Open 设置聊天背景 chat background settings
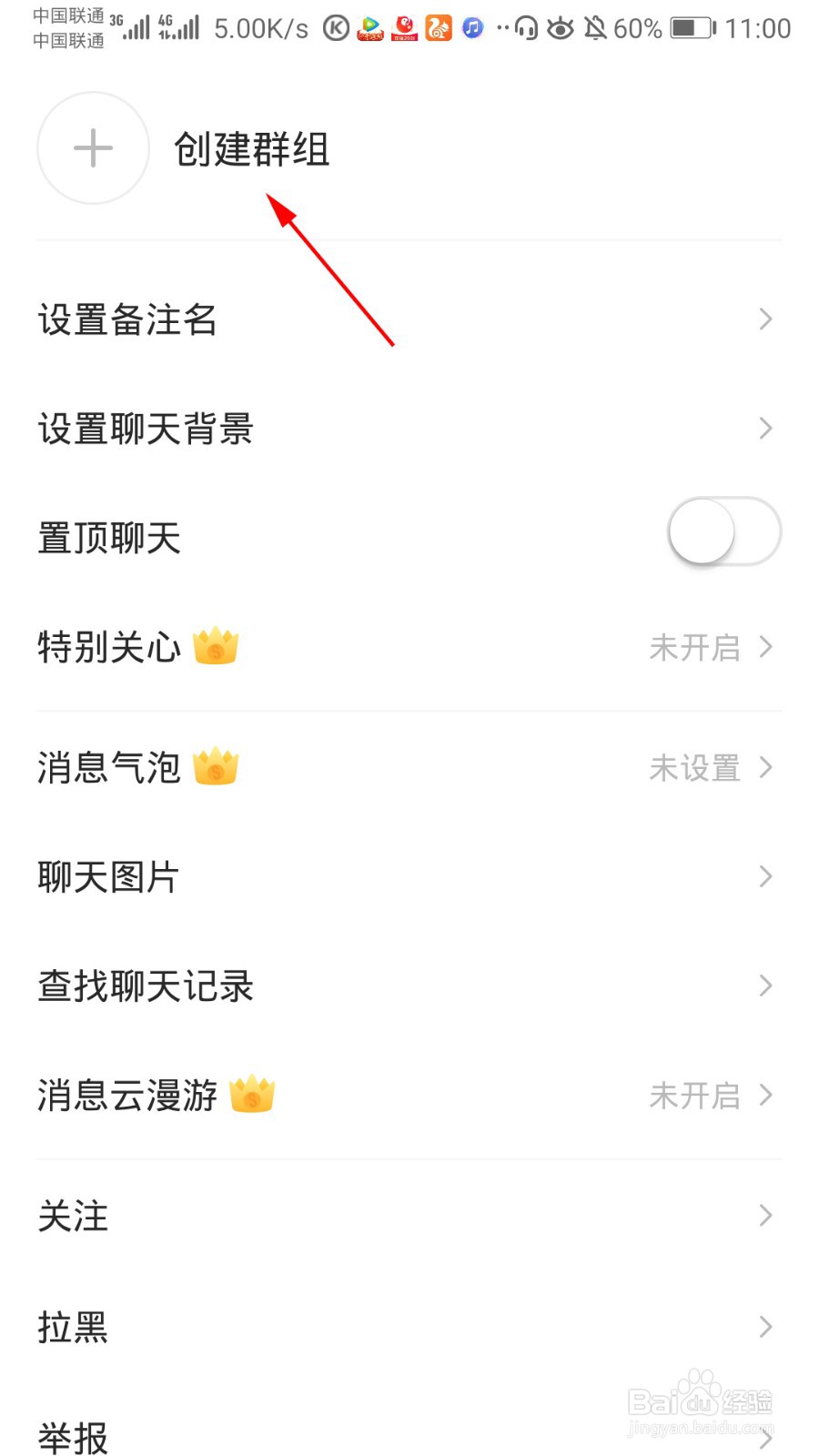The height and width of the screenshot is (1456, 819). 409,429
